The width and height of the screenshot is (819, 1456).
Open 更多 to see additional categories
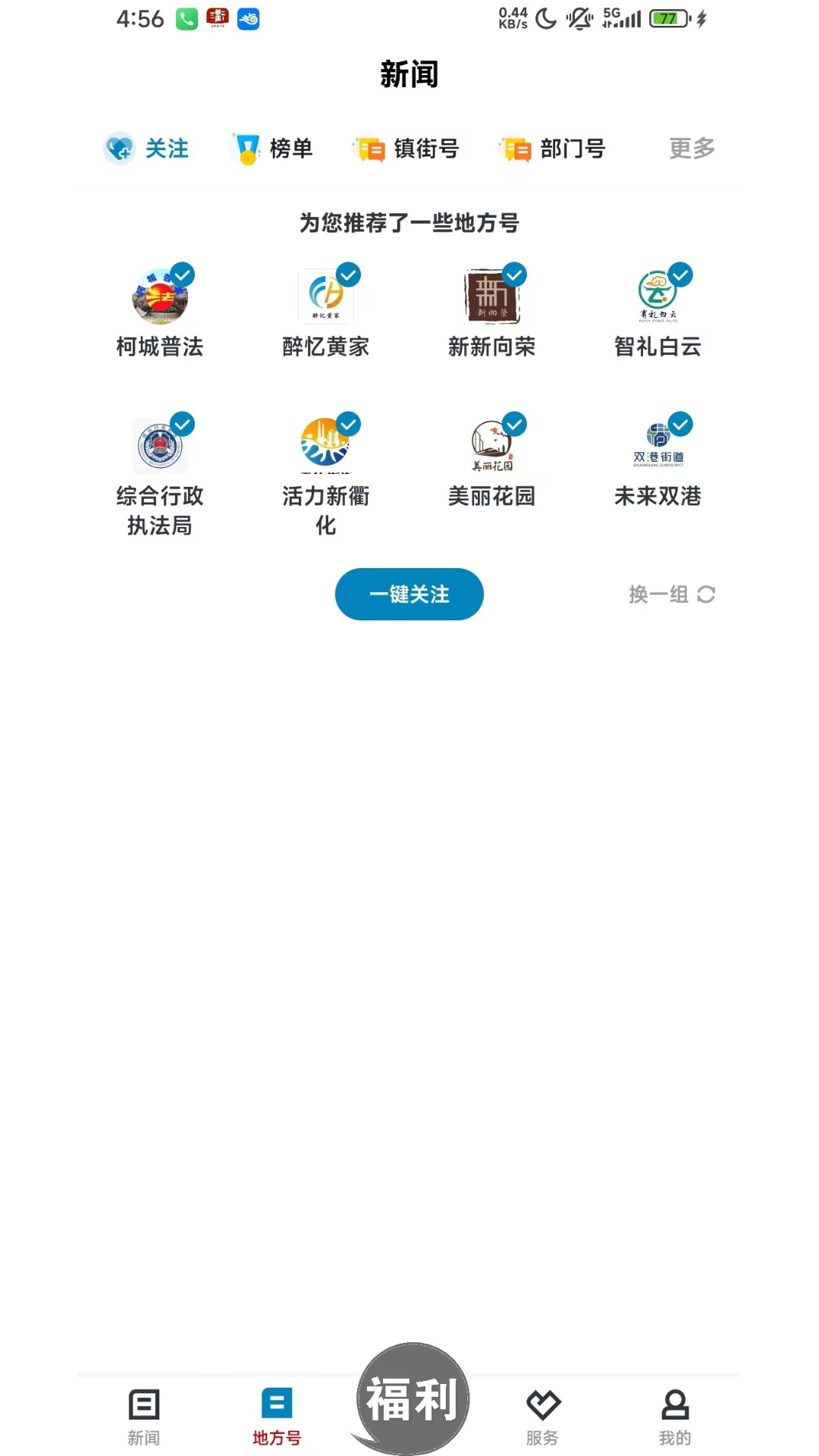pos(689,149)
